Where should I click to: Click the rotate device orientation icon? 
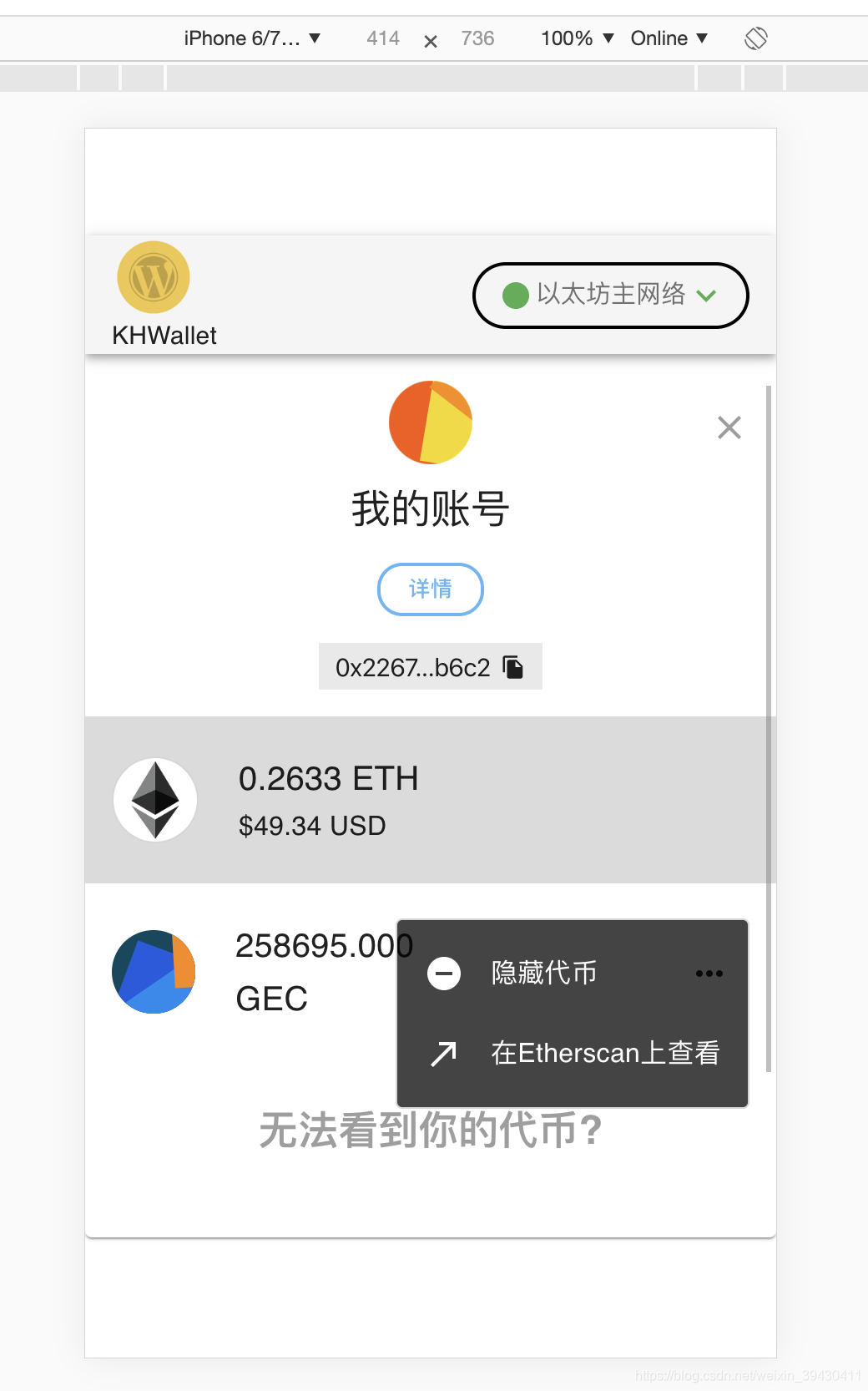[755, 38]
